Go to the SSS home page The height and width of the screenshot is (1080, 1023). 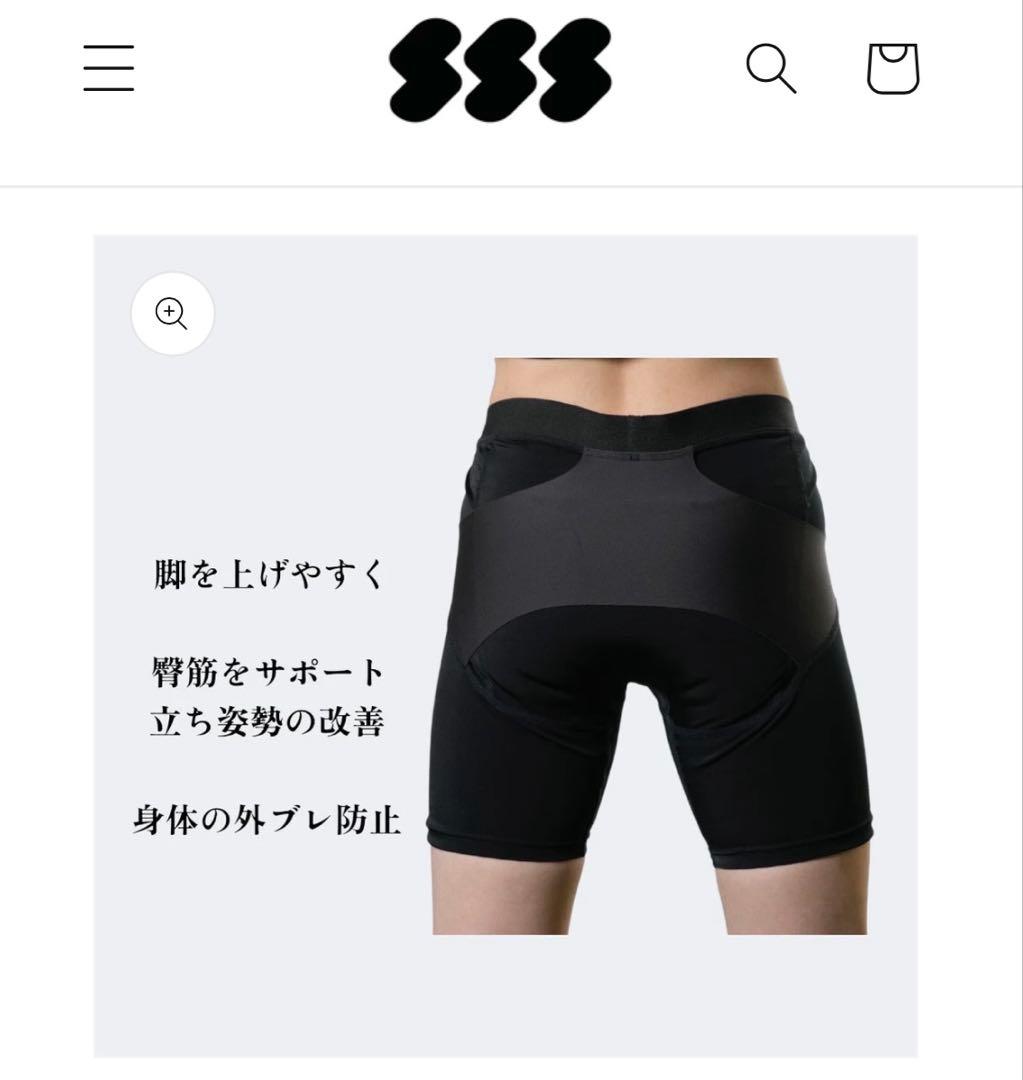point(500,70)
